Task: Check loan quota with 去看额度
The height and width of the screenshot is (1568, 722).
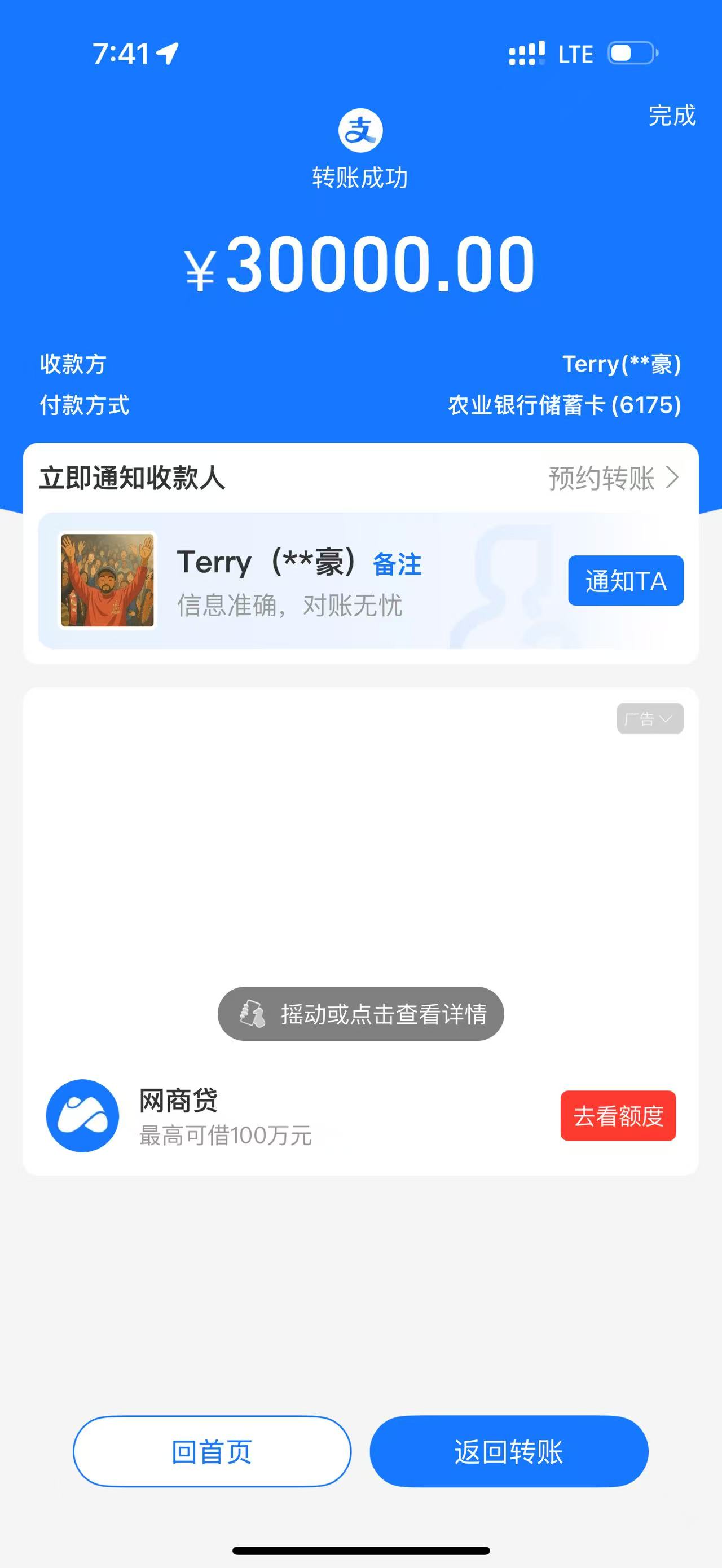Action: coord(618,1116)
